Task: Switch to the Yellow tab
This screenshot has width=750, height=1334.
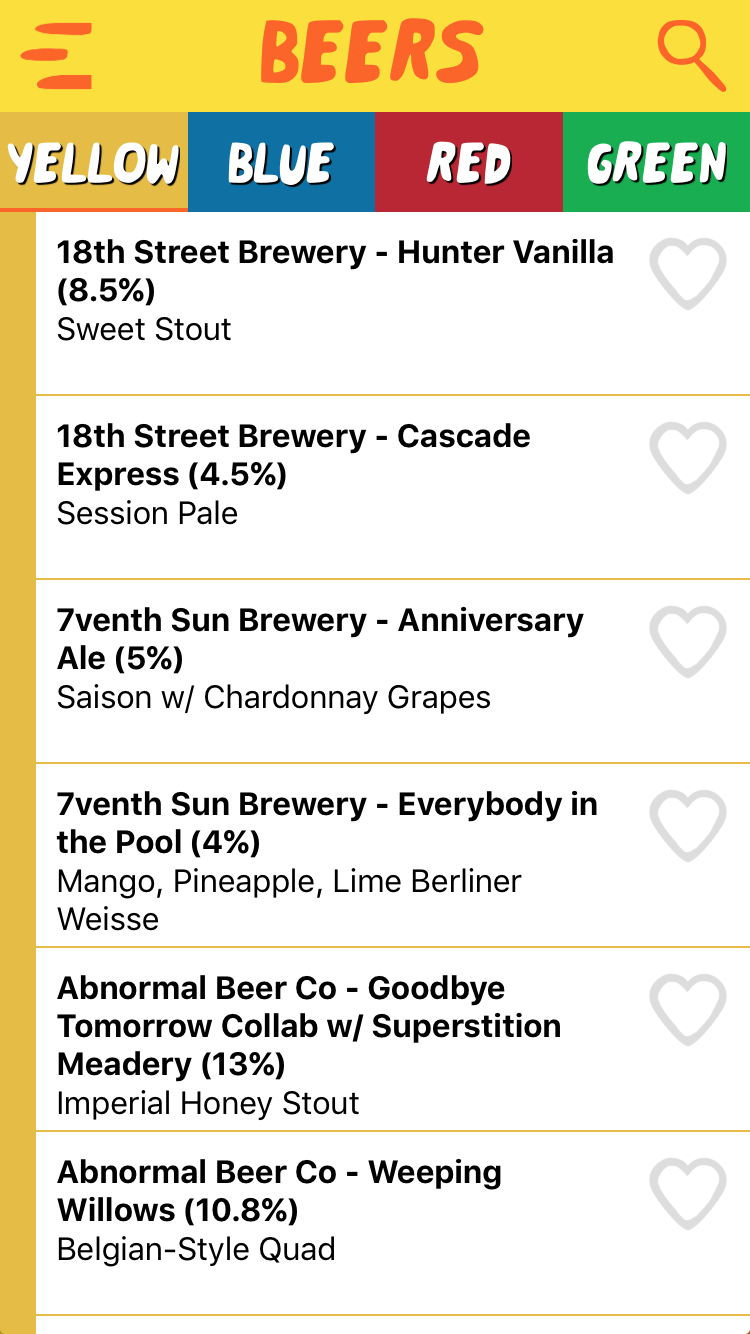Action: click(x=94, y=163)
